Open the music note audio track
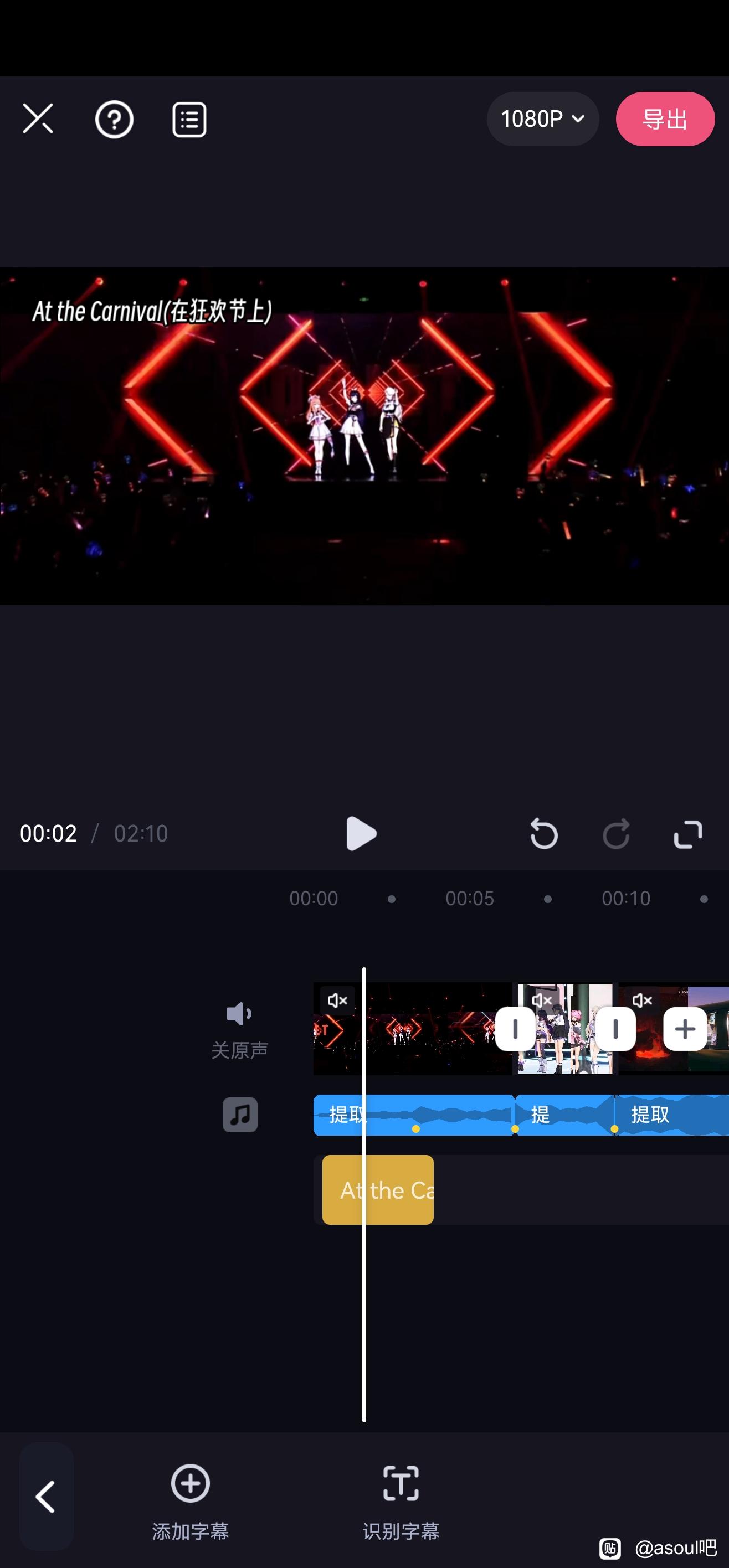 (x=240, y=1115)
